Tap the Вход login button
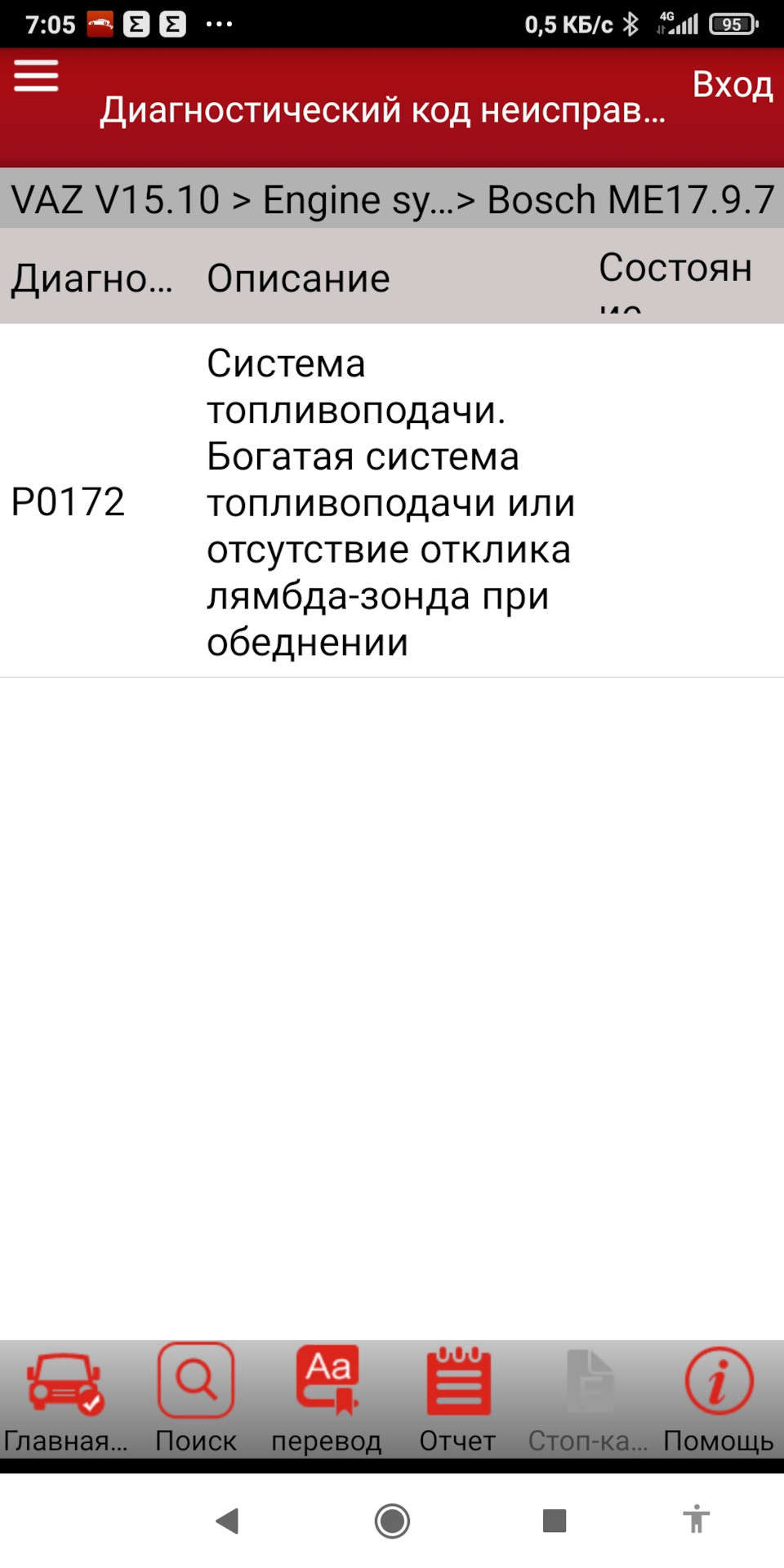This screenshot has height=1568, width=784. [732, 85]
